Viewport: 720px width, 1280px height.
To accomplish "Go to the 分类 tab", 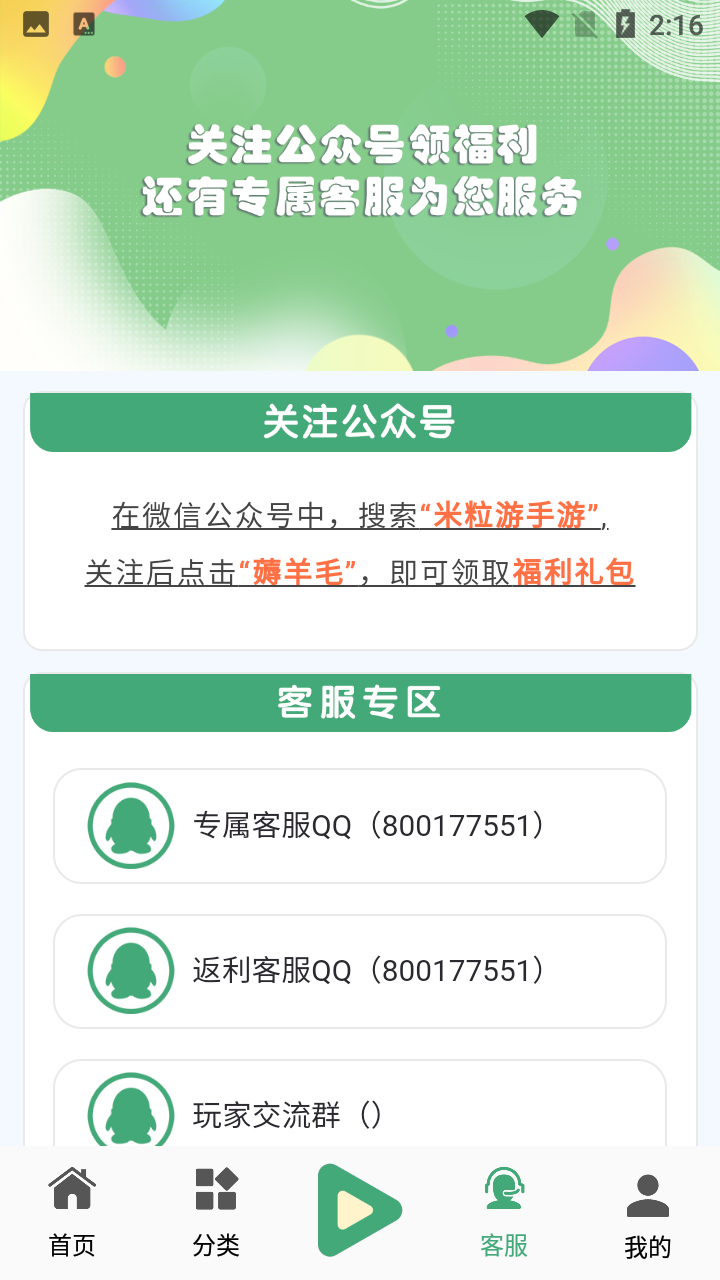I will click(216, 1212).
